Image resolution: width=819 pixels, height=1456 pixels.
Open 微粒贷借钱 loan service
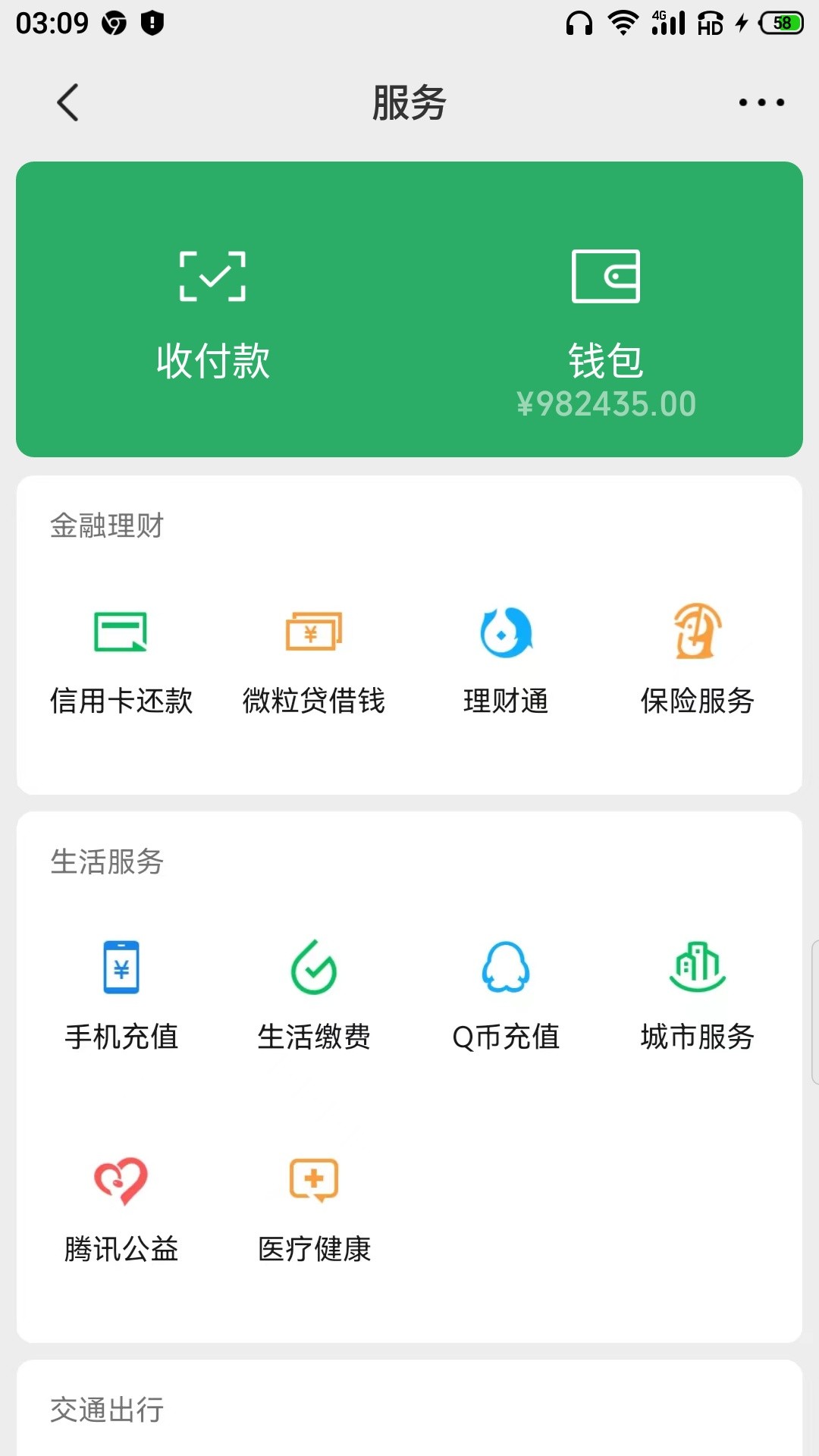tap(314, 660)
